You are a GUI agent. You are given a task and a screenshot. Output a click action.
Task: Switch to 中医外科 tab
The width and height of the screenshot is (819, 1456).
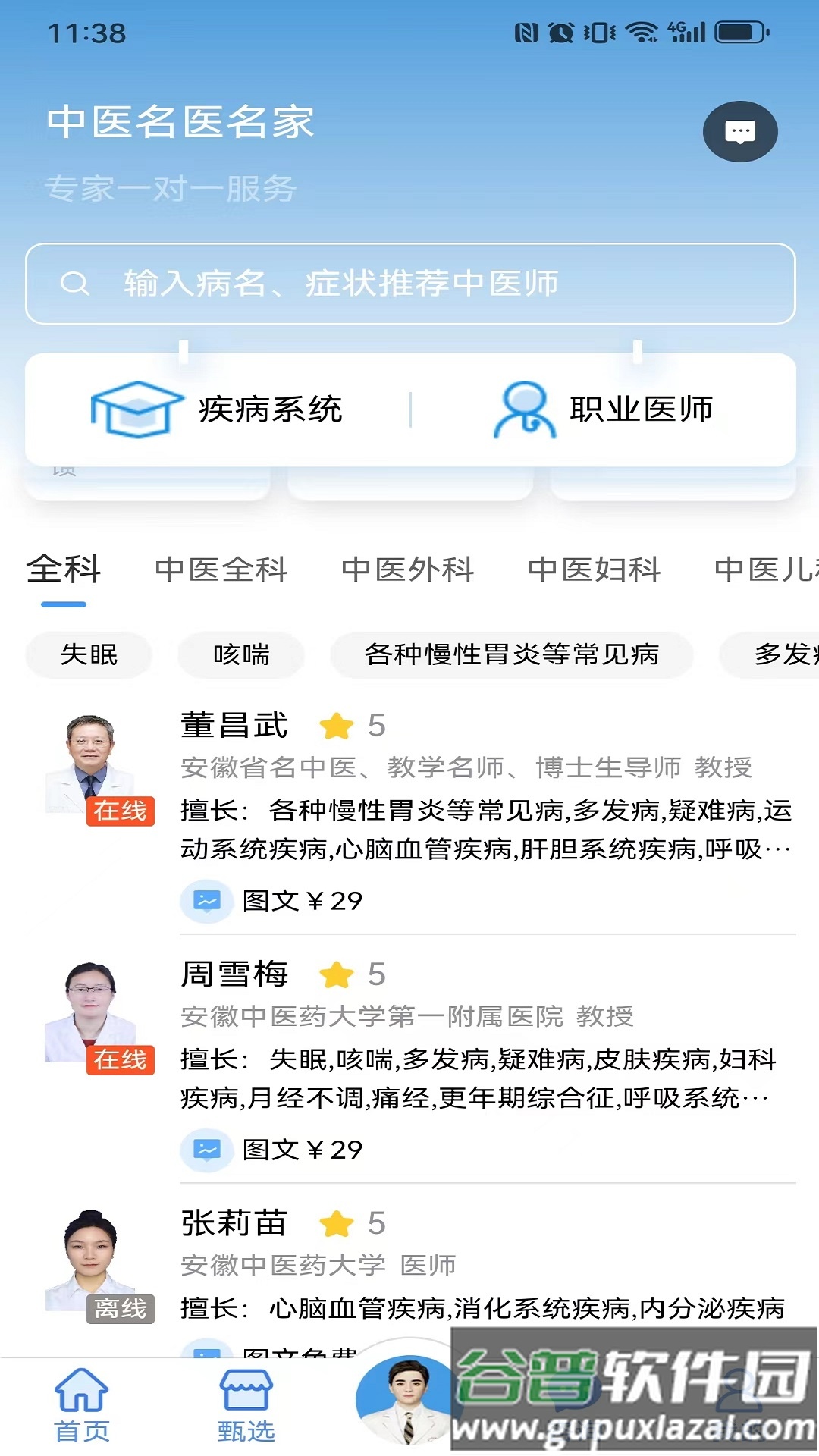point(407,570)
